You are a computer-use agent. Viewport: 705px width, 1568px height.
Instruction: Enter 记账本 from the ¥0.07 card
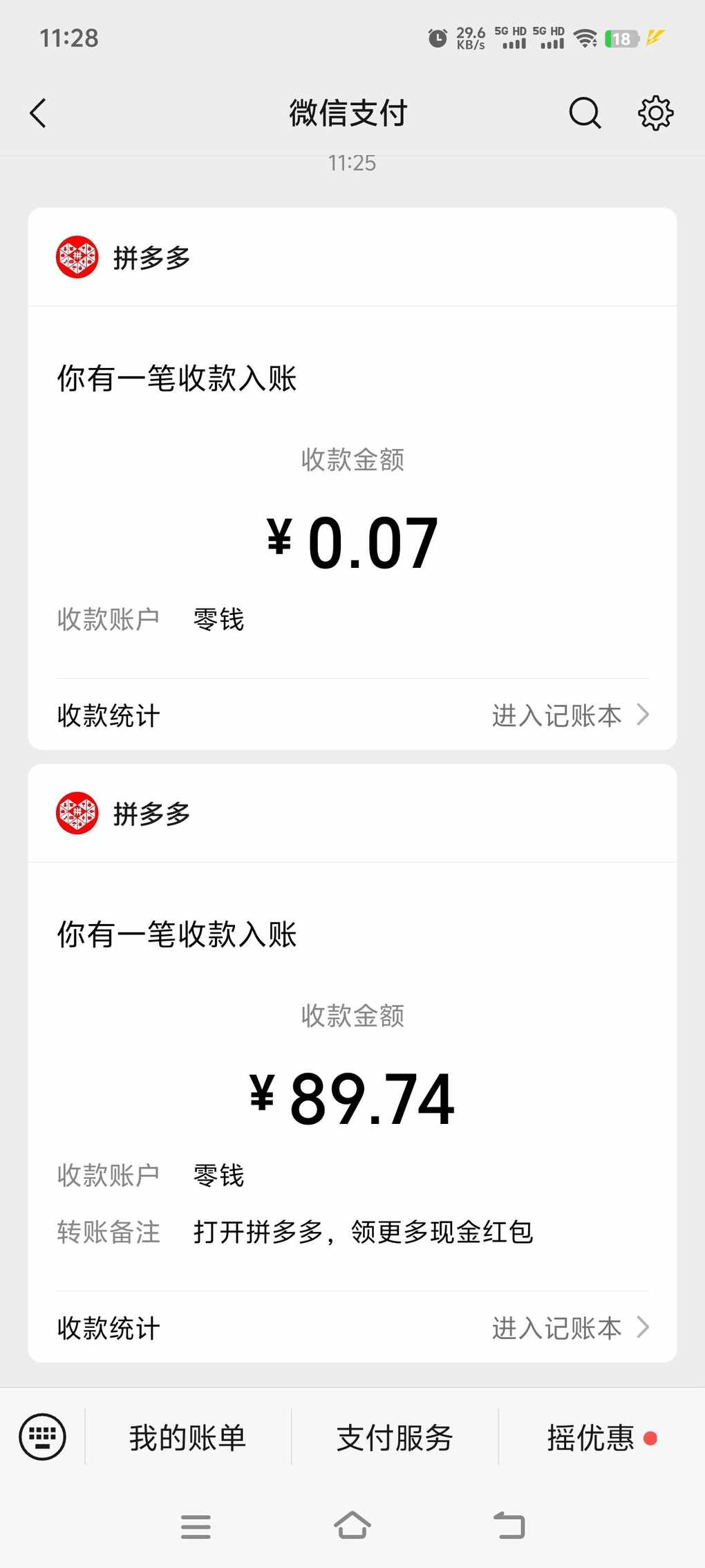point(570,715)
